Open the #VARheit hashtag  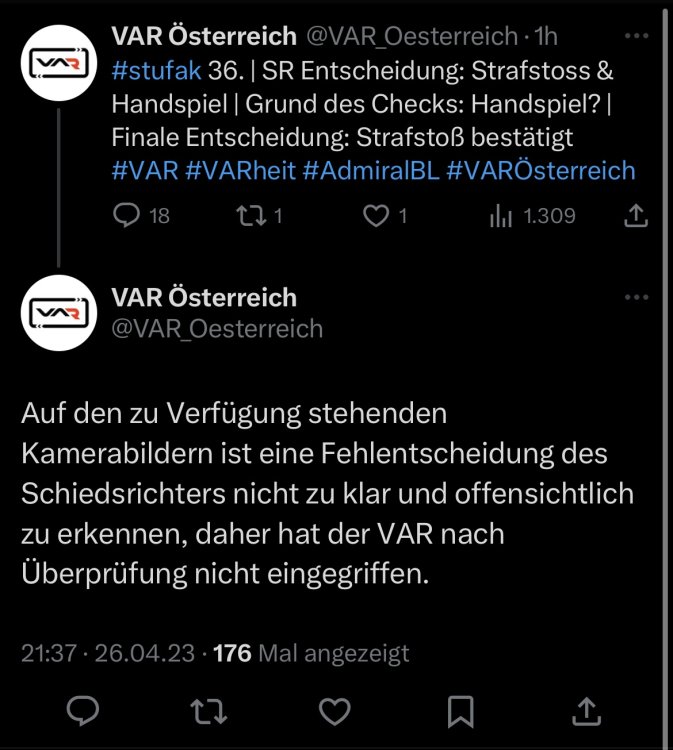click(x=241, y=170)
